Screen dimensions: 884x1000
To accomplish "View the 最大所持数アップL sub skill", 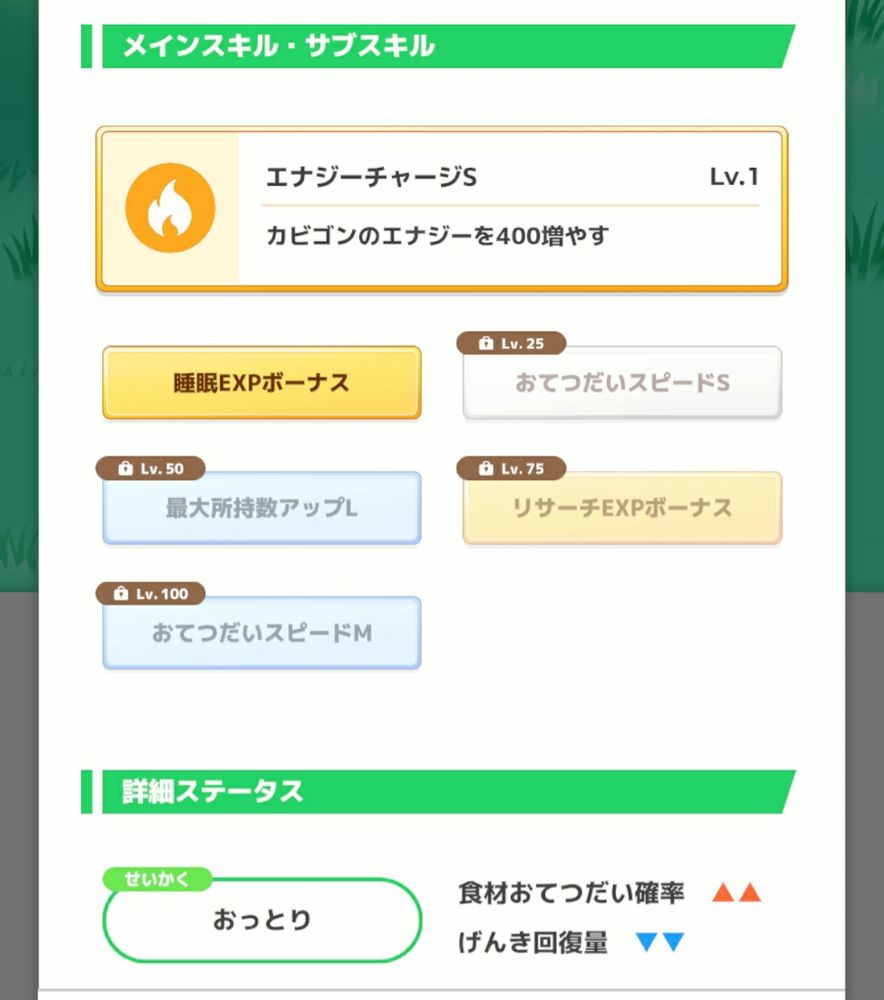I will (262, 508).
